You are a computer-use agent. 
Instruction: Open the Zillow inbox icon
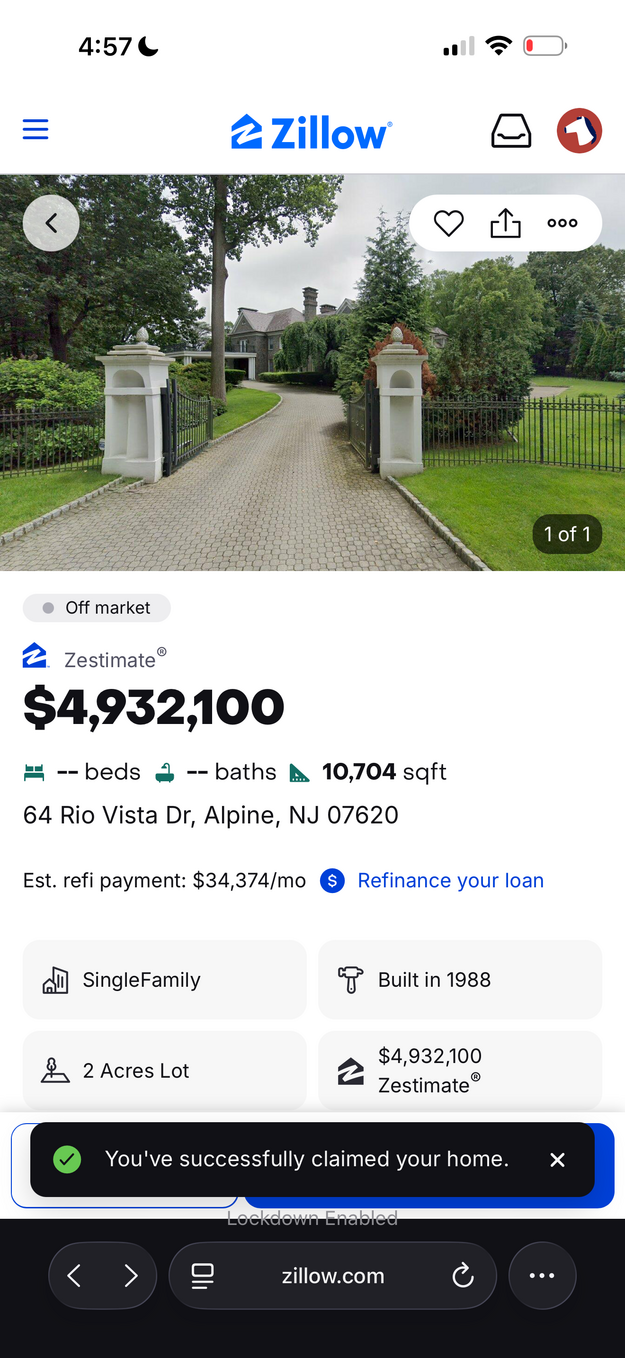[511, 131]
